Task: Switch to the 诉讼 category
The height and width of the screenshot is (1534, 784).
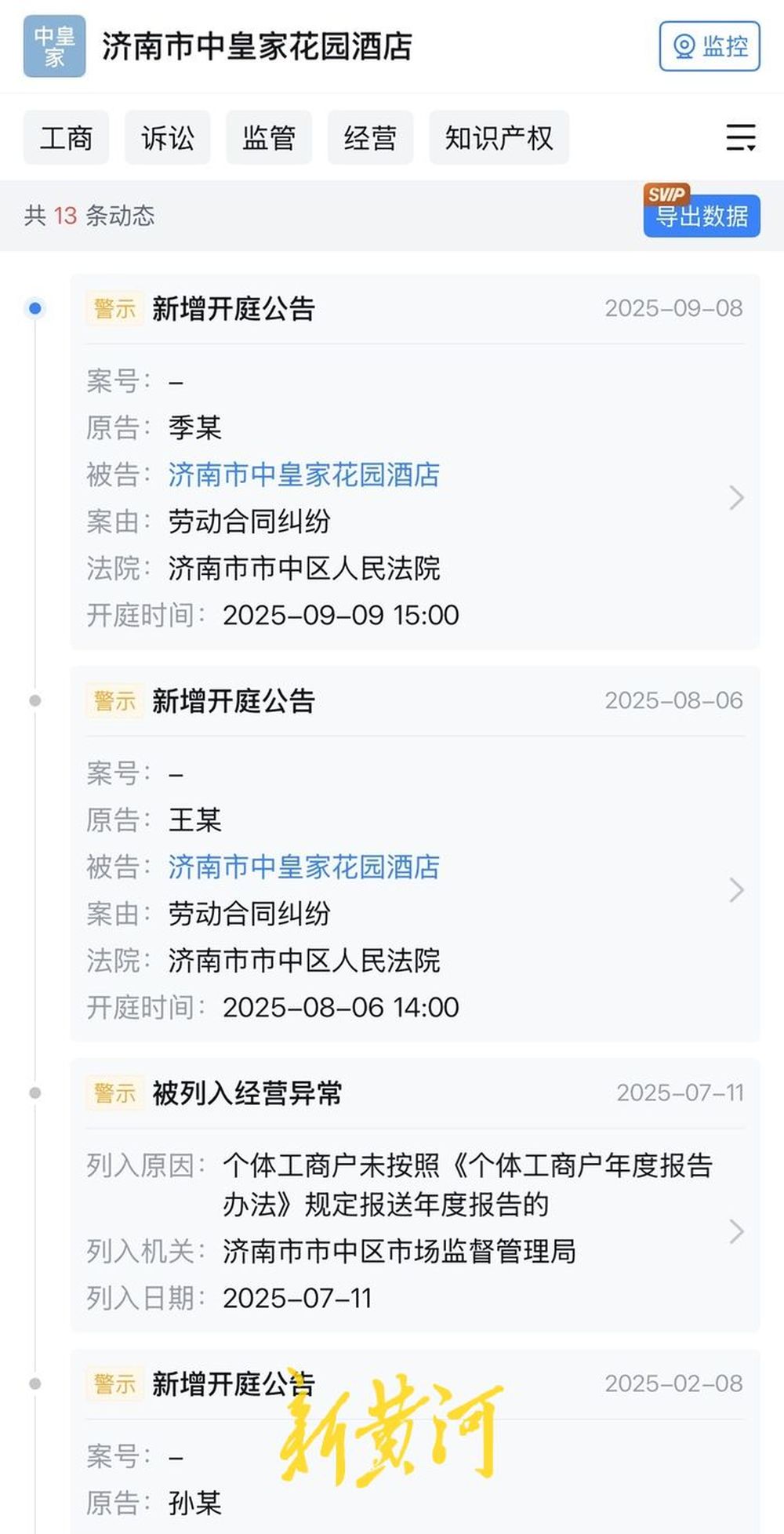Action: tap(167, 138)
